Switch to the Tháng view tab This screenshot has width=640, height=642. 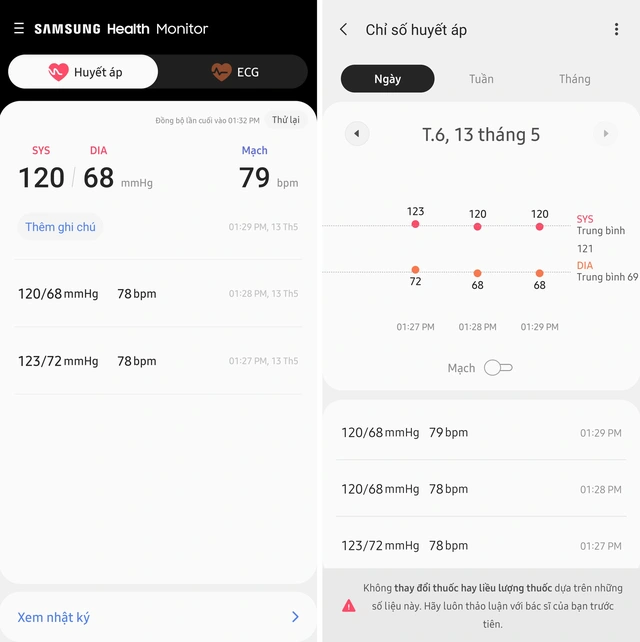pyautogui.click(x=574, y=79)
